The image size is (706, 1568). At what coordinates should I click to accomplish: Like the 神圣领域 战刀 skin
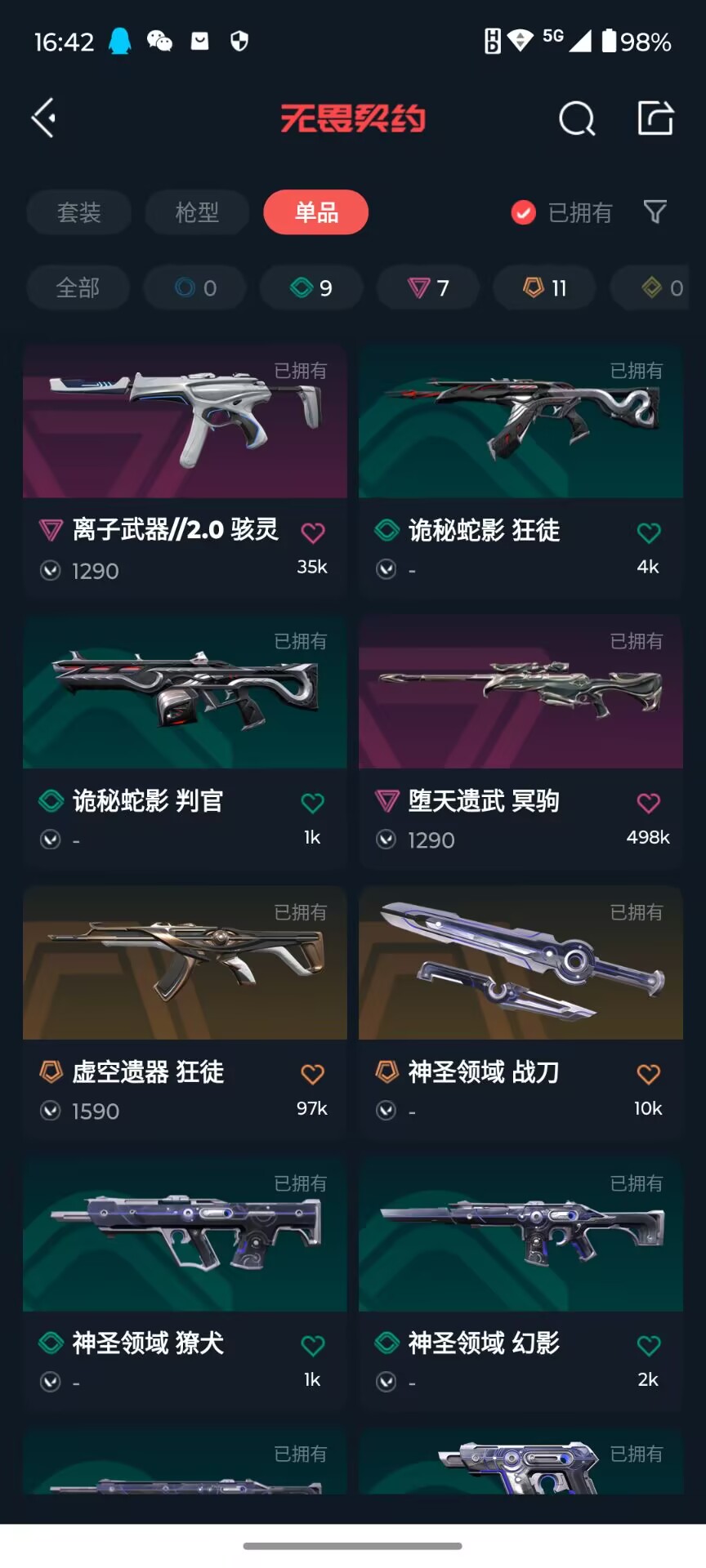point(649,1075)
